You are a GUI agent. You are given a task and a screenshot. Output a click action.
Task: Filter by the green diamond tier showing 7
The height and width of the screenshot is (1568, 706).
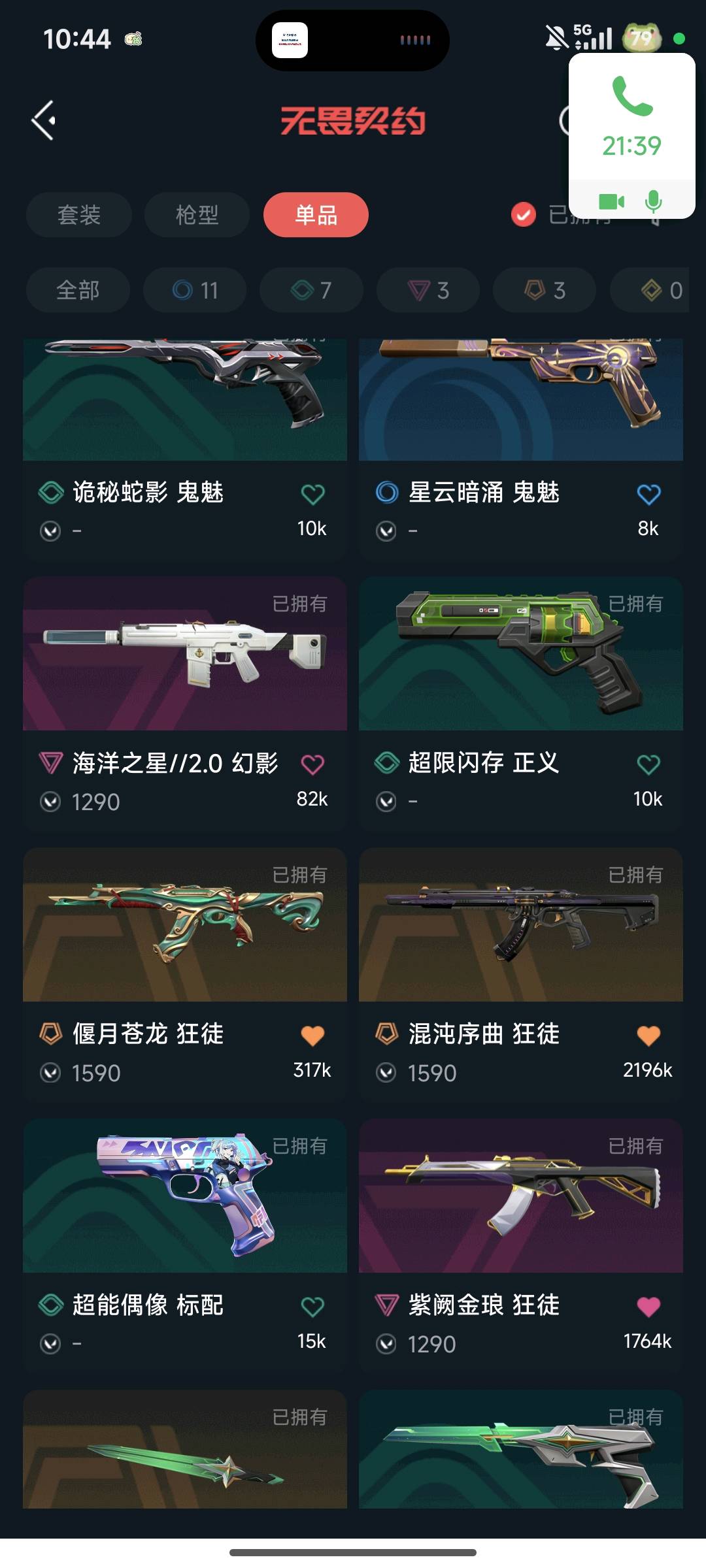(311, 290)
